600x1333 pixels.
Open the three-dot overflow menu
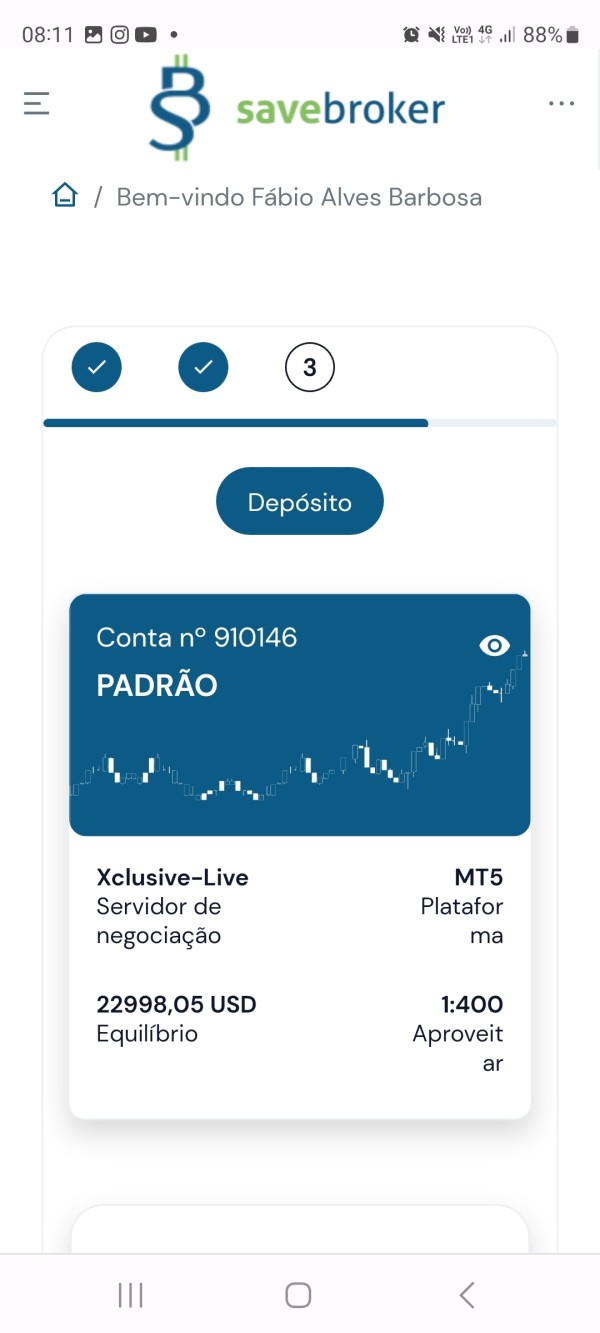561,103
